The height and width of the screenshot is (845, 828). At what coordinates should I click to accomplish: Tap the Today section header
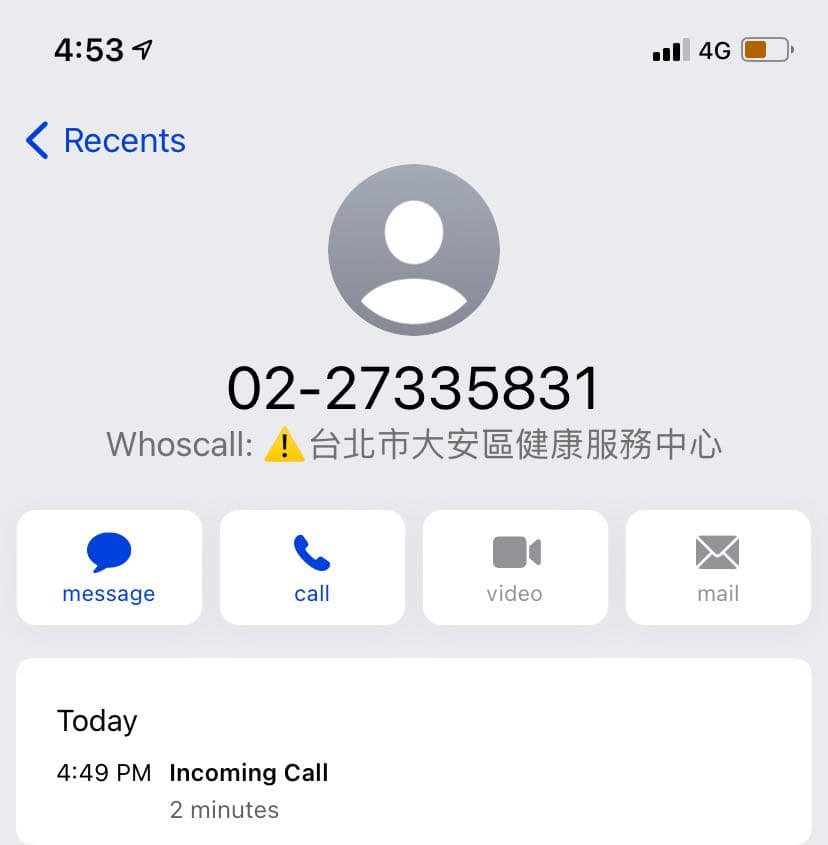tap(97, 721)
